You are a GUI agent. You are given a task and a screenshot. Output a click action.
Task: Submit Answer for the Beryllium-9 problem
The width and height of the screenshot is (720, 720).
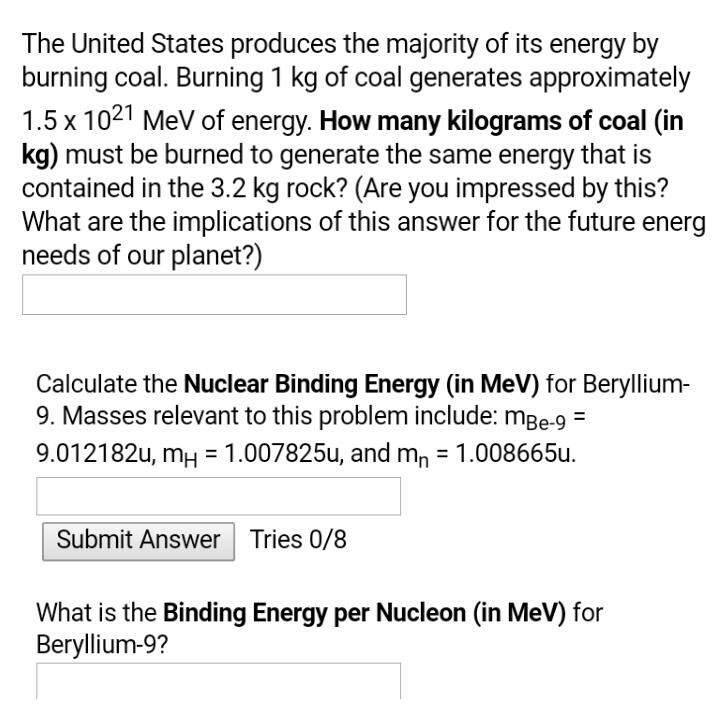(x=138, y=540)
